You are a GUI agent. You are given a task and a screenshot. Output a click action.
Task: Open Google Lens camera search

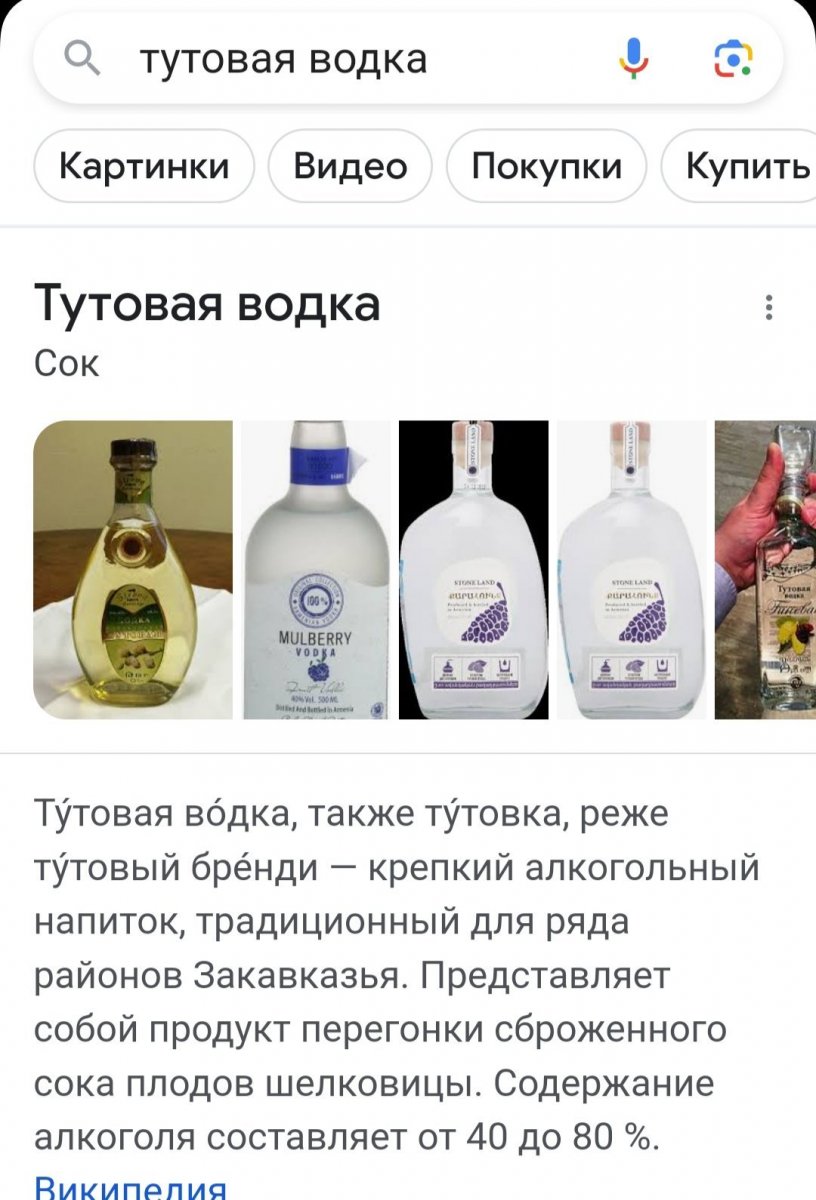tap(732, 60)
